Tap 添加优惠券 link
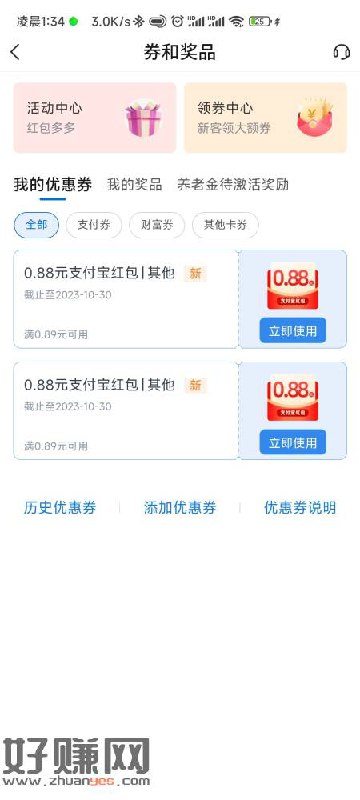This screenshot has width=360, height=800. pyautogui.click(x=180, y=508)
